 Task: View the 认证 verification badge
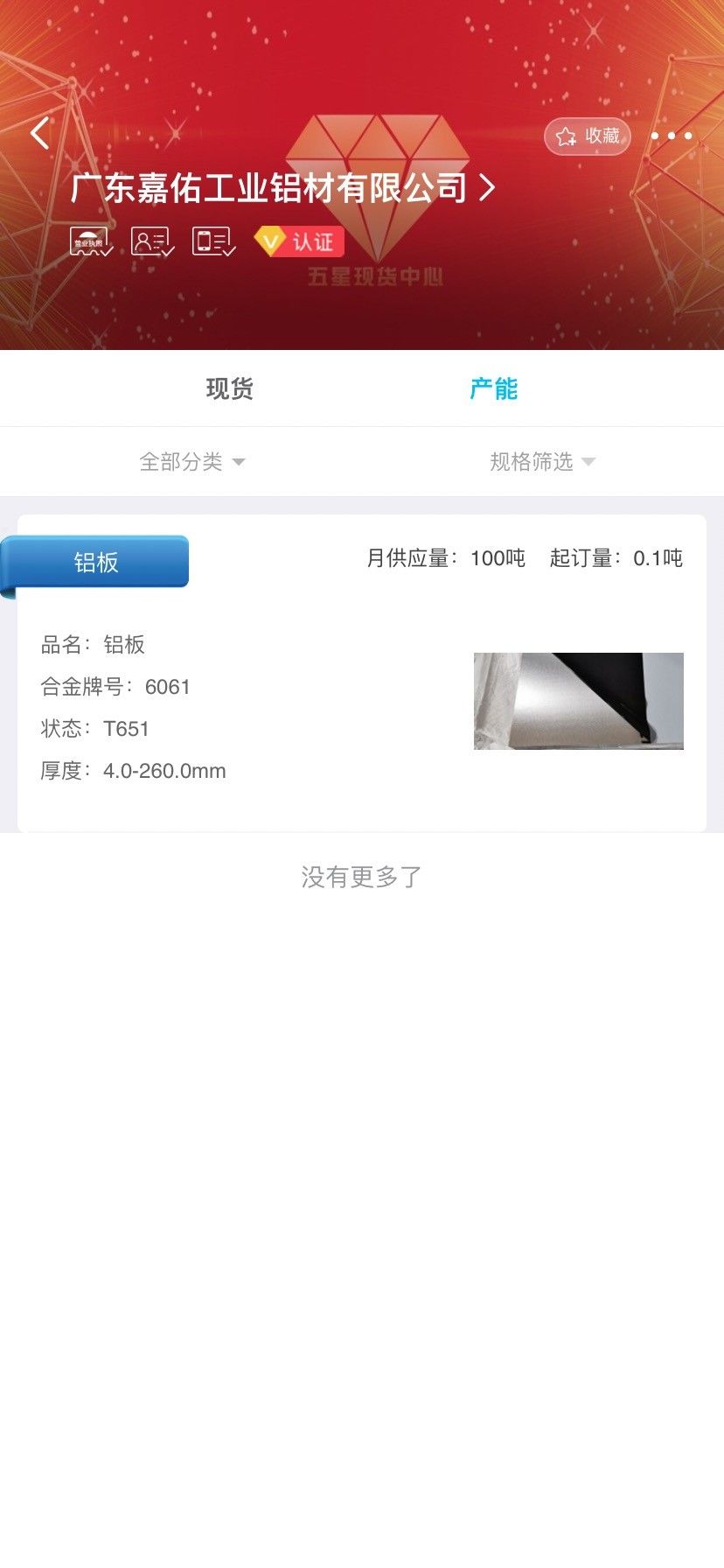click(299, 241)
